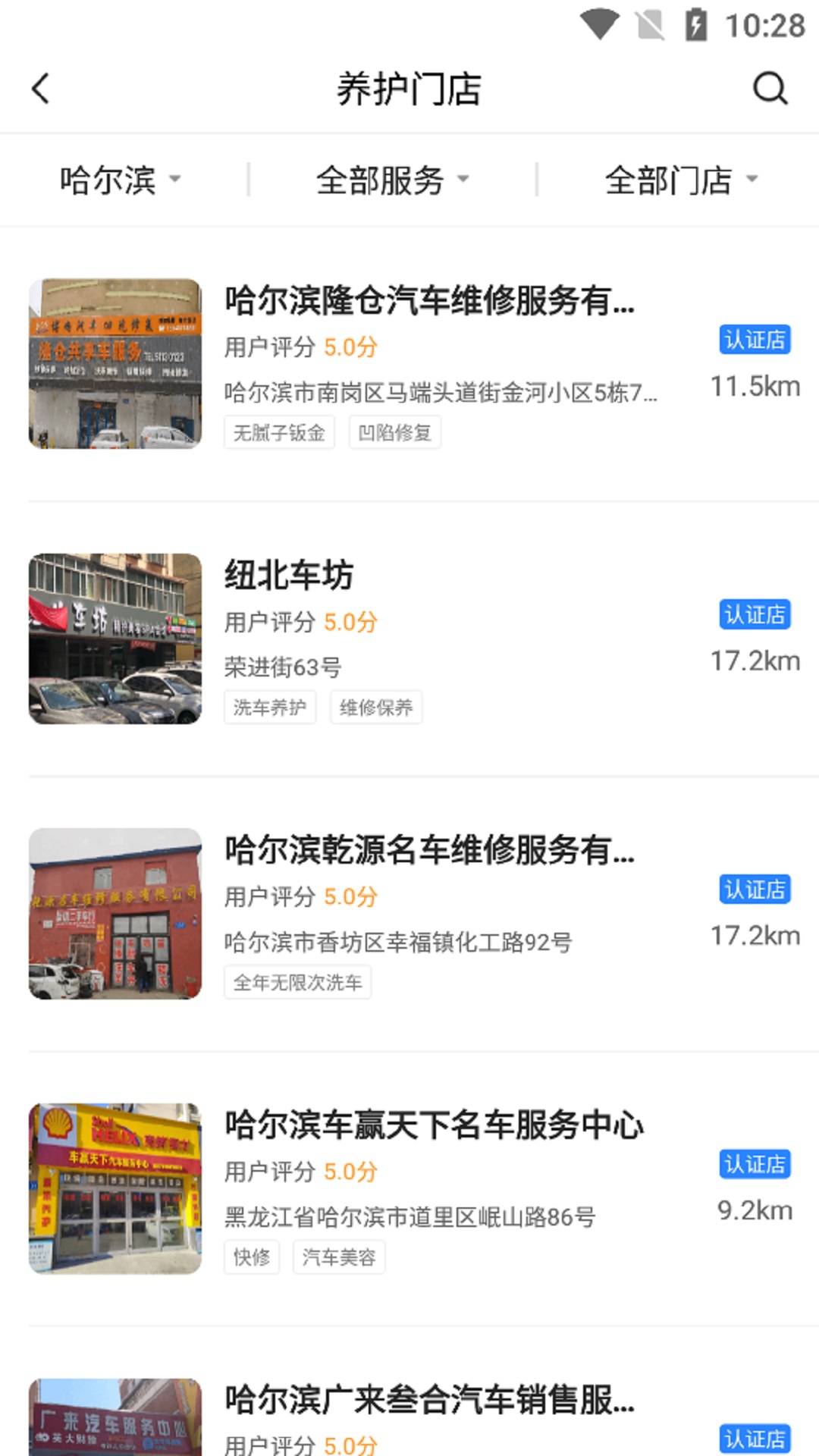Screen dimensions: 819x1456
Task: Tap the 无腻子钣金 service tag
Action: click(x=279, y=432)
